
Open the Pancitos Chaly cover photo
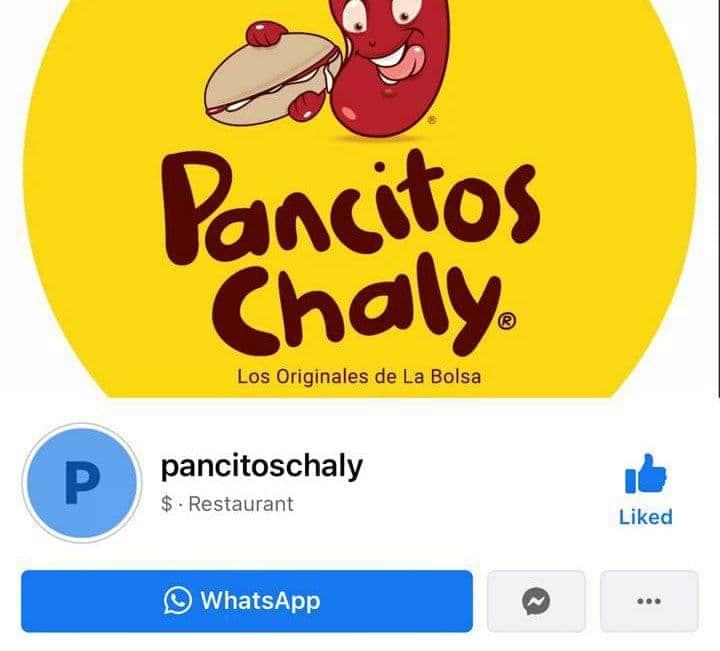coord(360,200)
